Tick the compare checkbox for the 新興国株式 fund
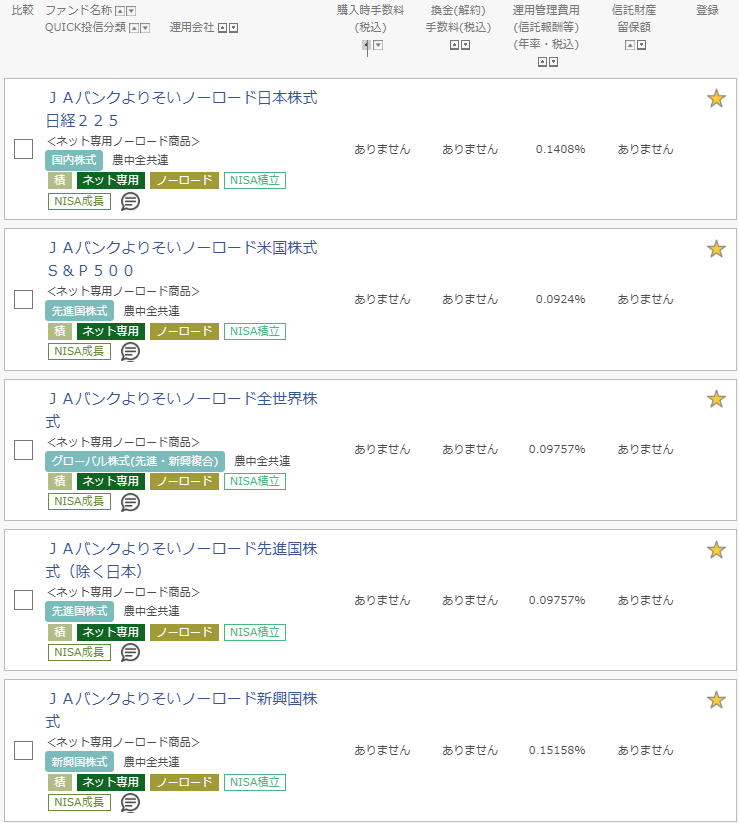Screen dimensions: 739x823 pos(23,750)
